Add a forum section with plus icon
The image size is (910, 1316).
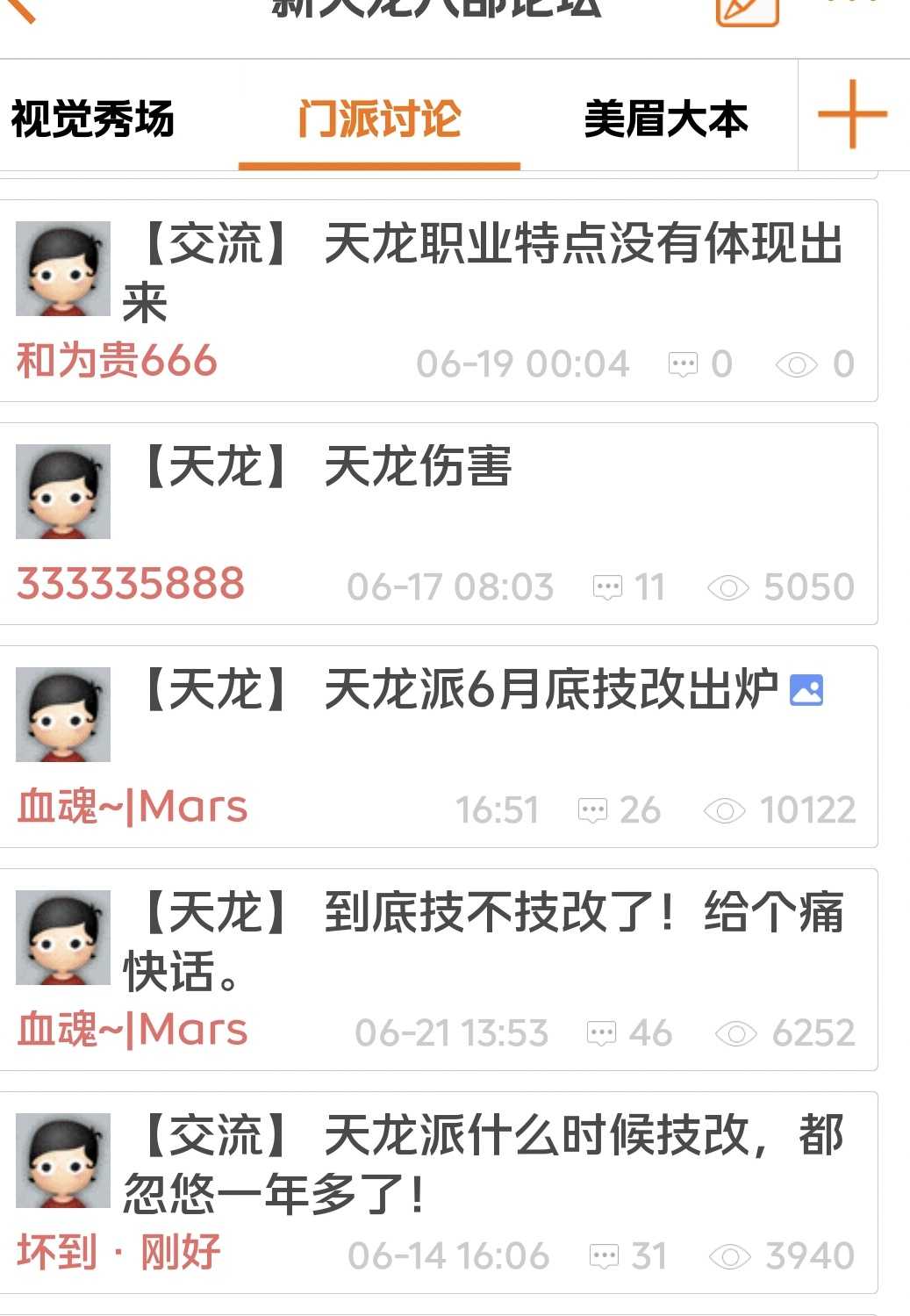tap(852, 114)
